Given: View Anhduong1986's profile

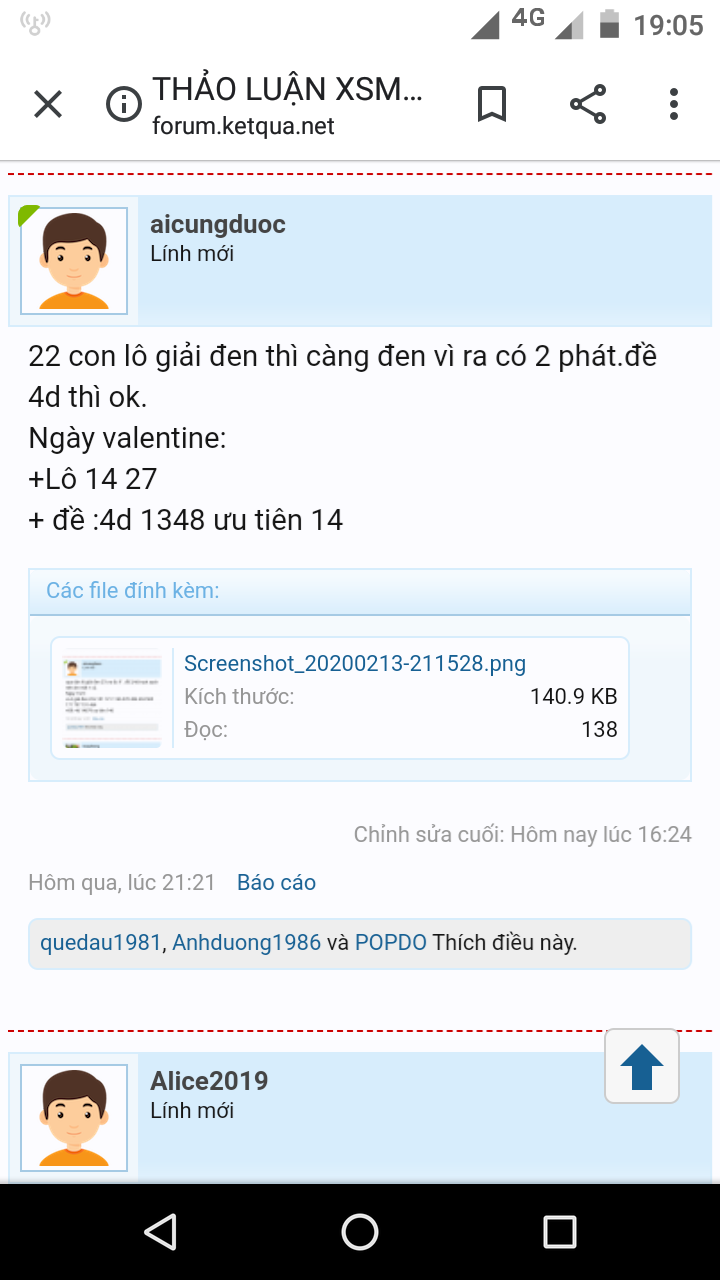Looking at the screenshot, I should coord(247,942).
